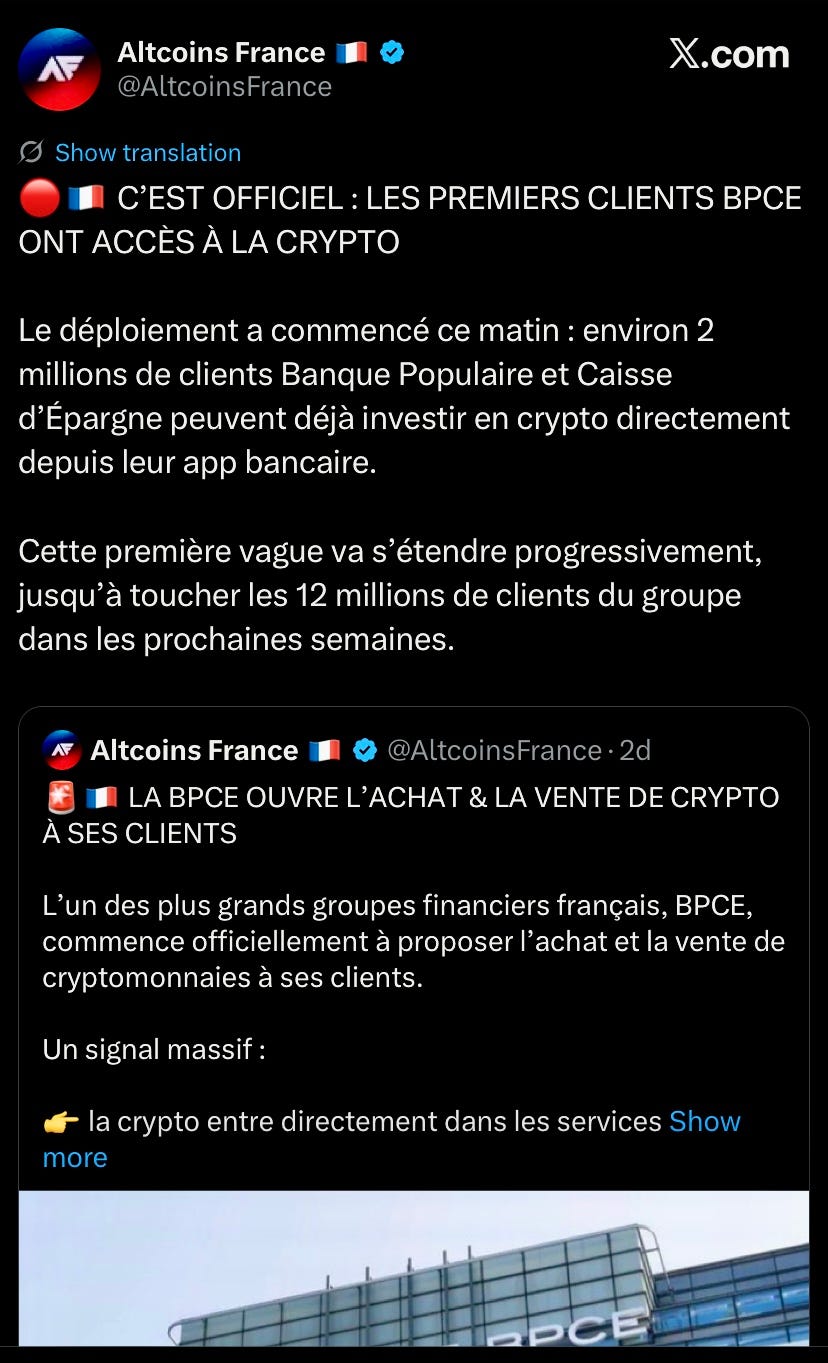Tap the @AltcoinsFrance handle in the post header
This screenshot has height=1363, width=828.
224,87
